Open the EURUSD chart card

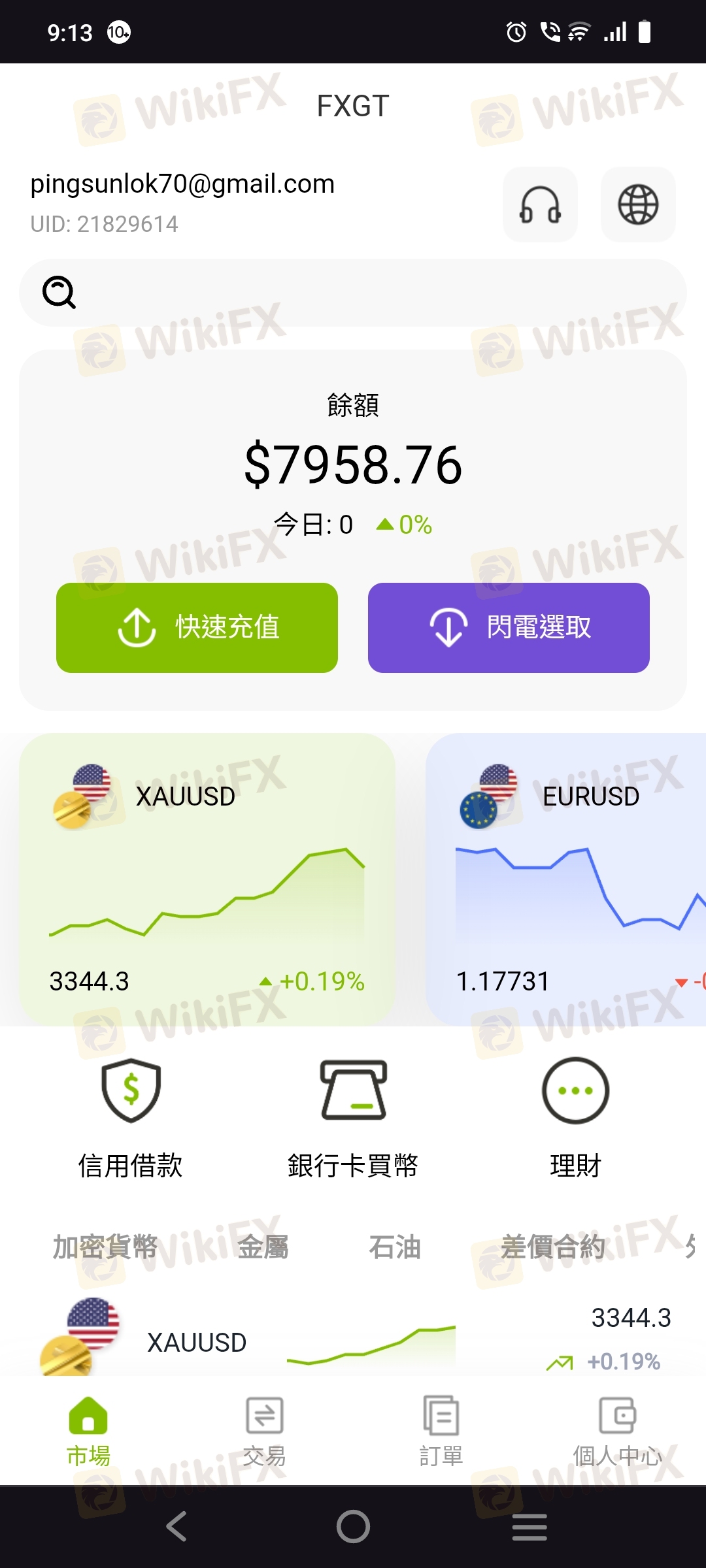565,879
